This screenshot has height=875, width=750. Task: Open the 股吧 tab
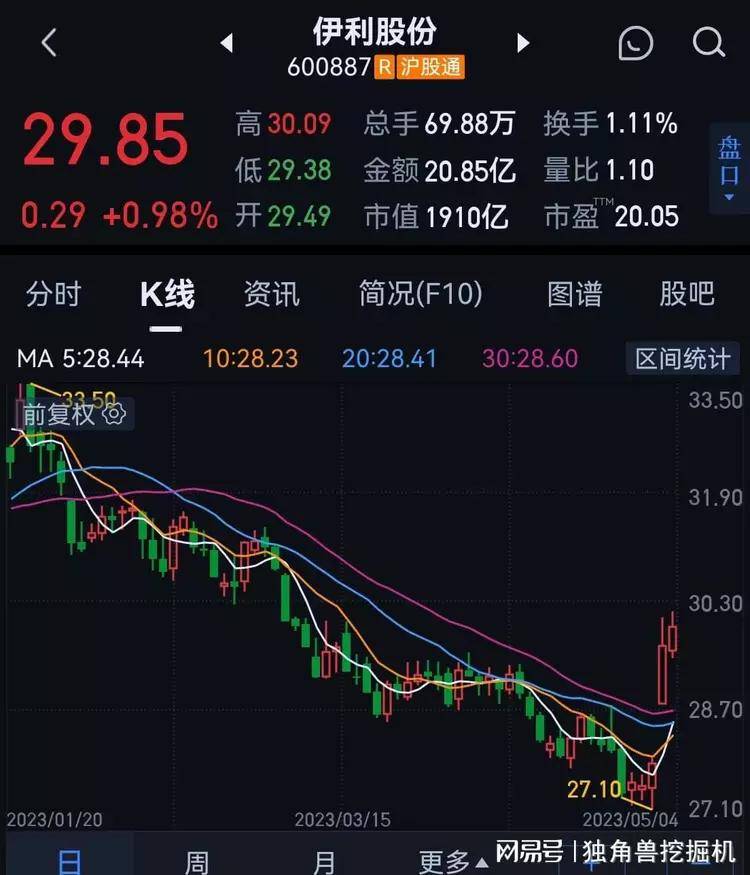pyautogui.click(x=687, y=294)
